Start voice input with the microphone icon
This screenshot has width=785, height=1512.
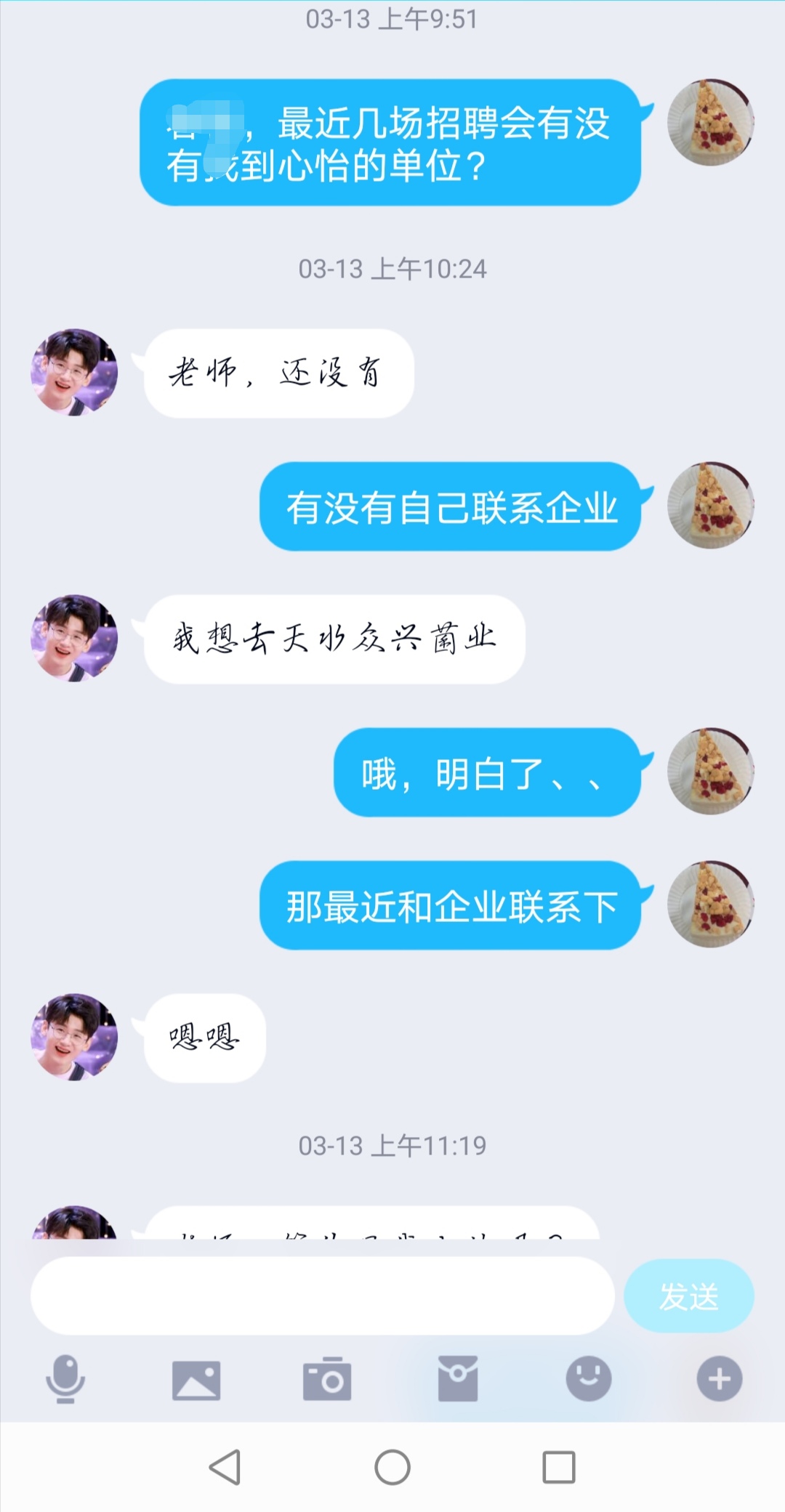pos(65,1378)
